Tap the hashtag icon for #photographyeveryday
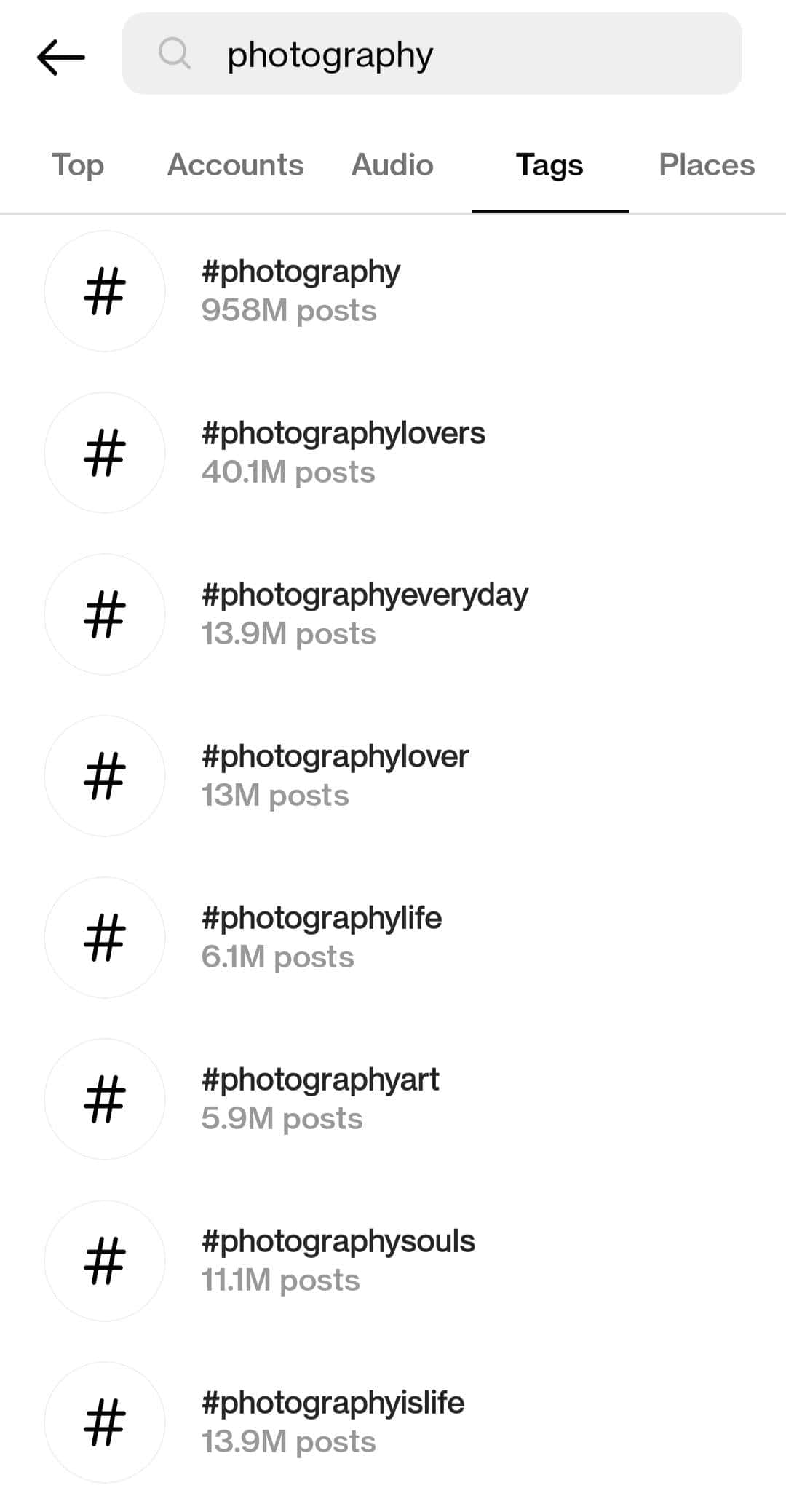Image resolution: width=786 pixels, height=1512 pixels. click(104, 615)
